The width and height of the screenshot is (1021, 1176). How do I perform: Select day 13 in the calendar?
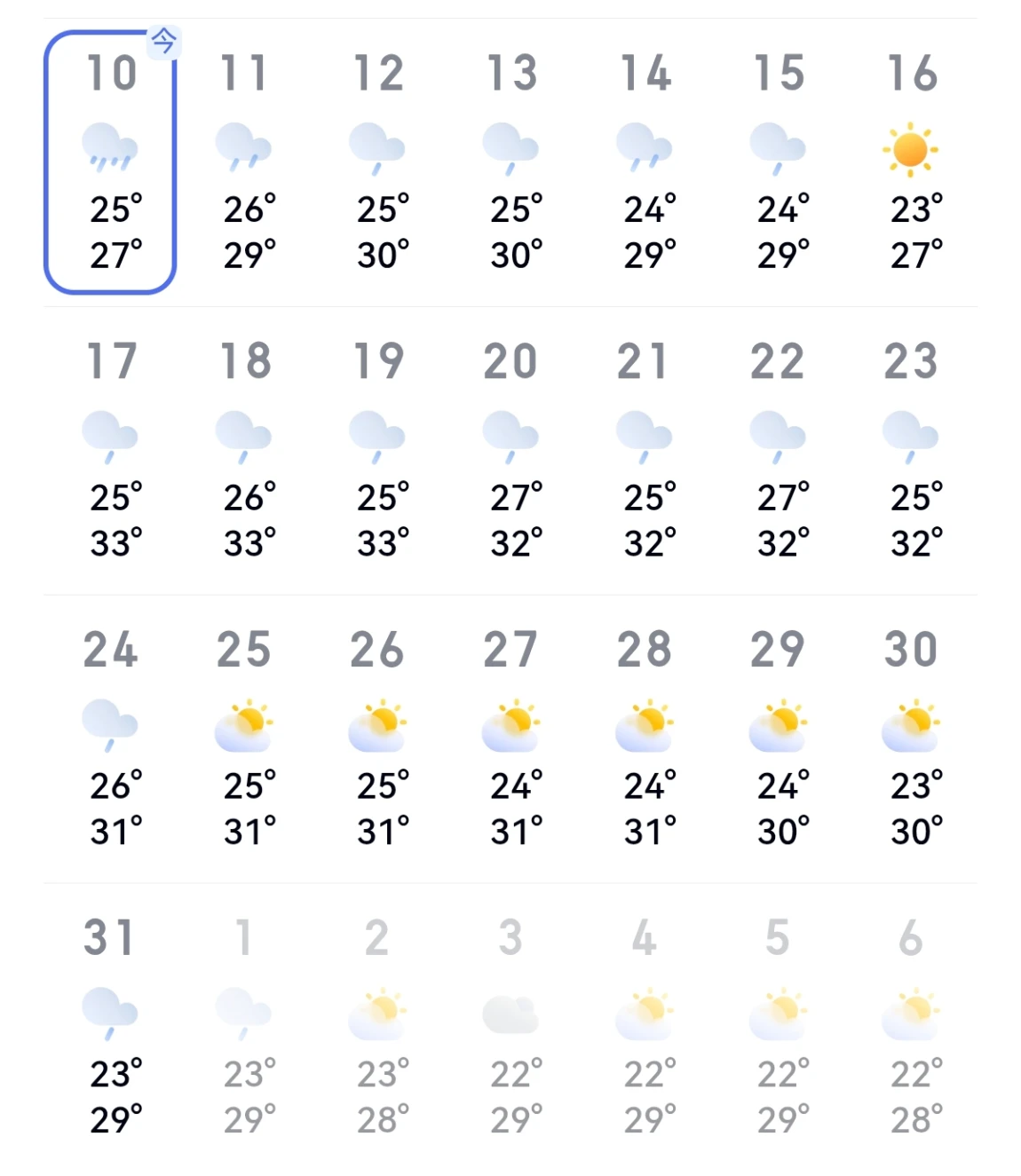coord(511,162)
